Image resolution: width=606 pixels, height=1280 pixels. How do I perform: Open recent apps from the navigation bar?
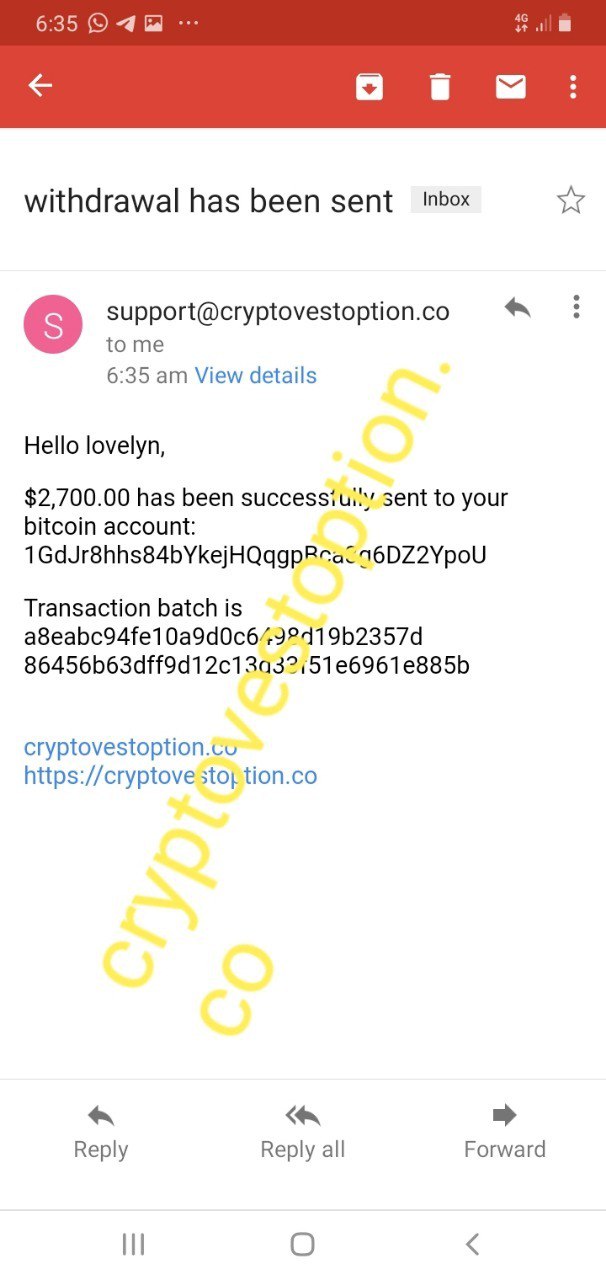pyautogui.click(x=133, y=1244)
